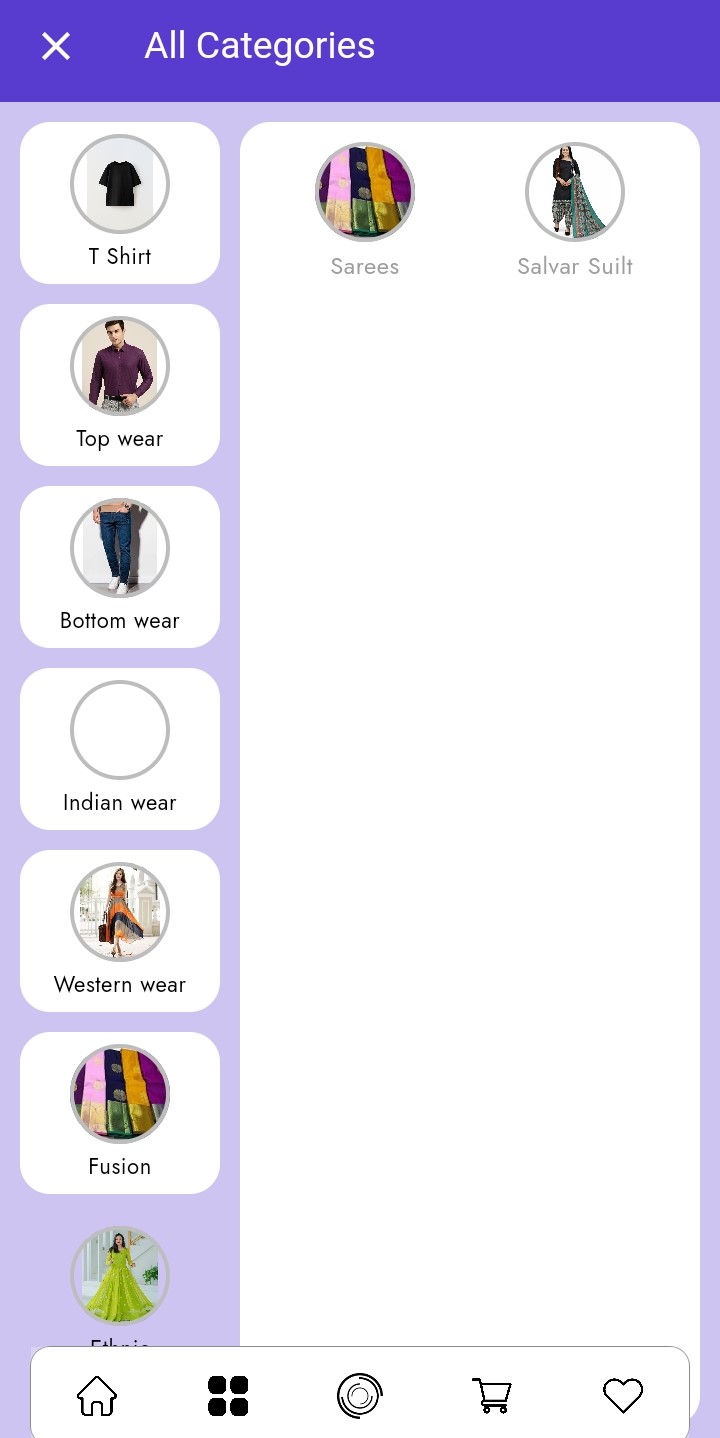Open the Western wear category
The image size is (720, 1438).
(120, 931)
